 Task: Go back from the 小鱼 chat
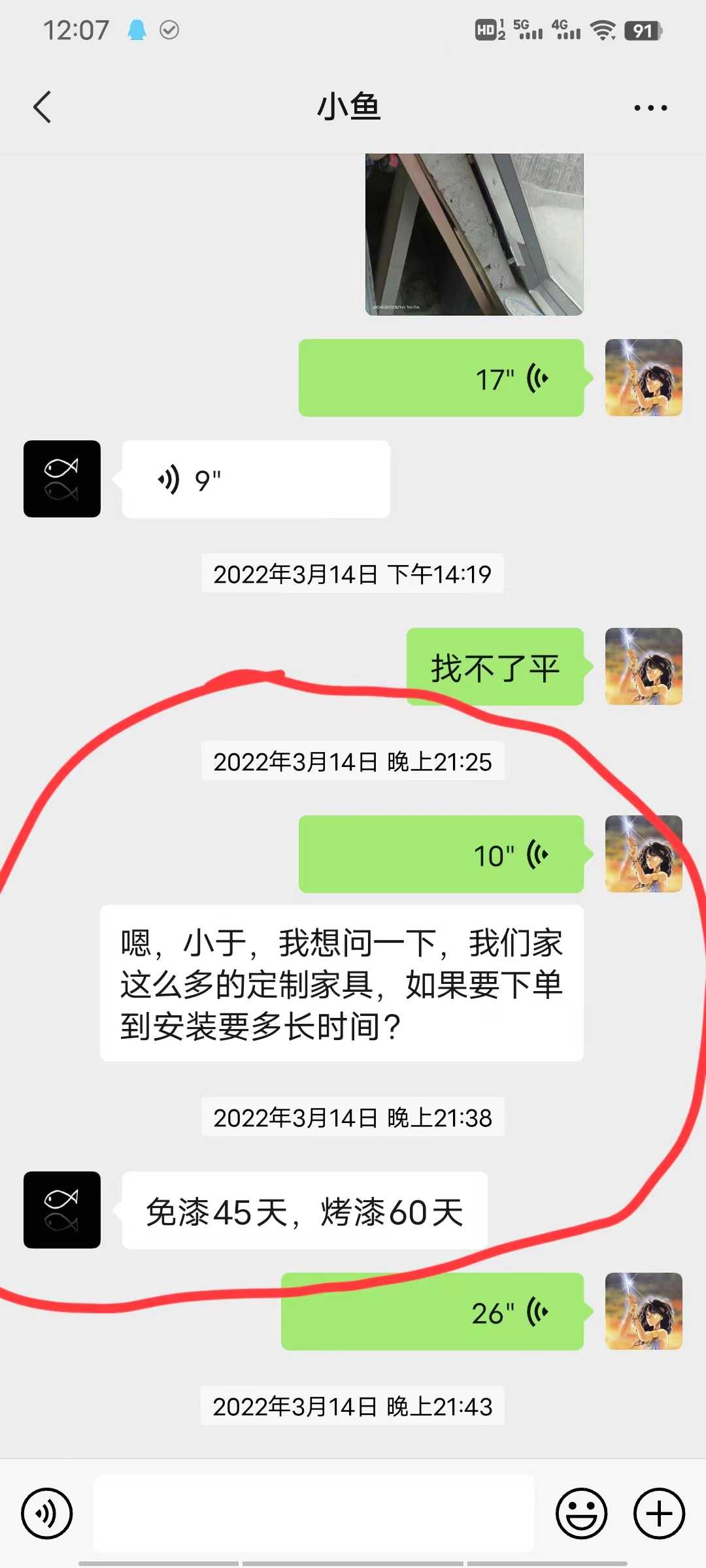click(42, 107)
